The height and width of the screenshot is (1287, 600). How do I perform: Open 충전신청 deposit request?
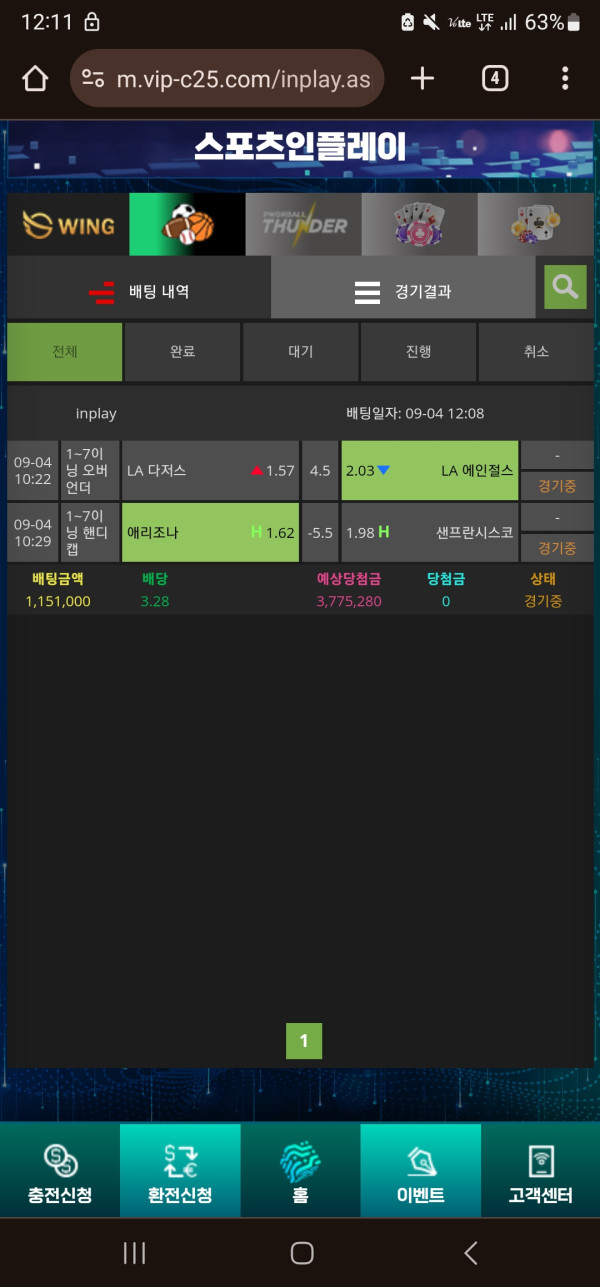[x=60, y=1172]
